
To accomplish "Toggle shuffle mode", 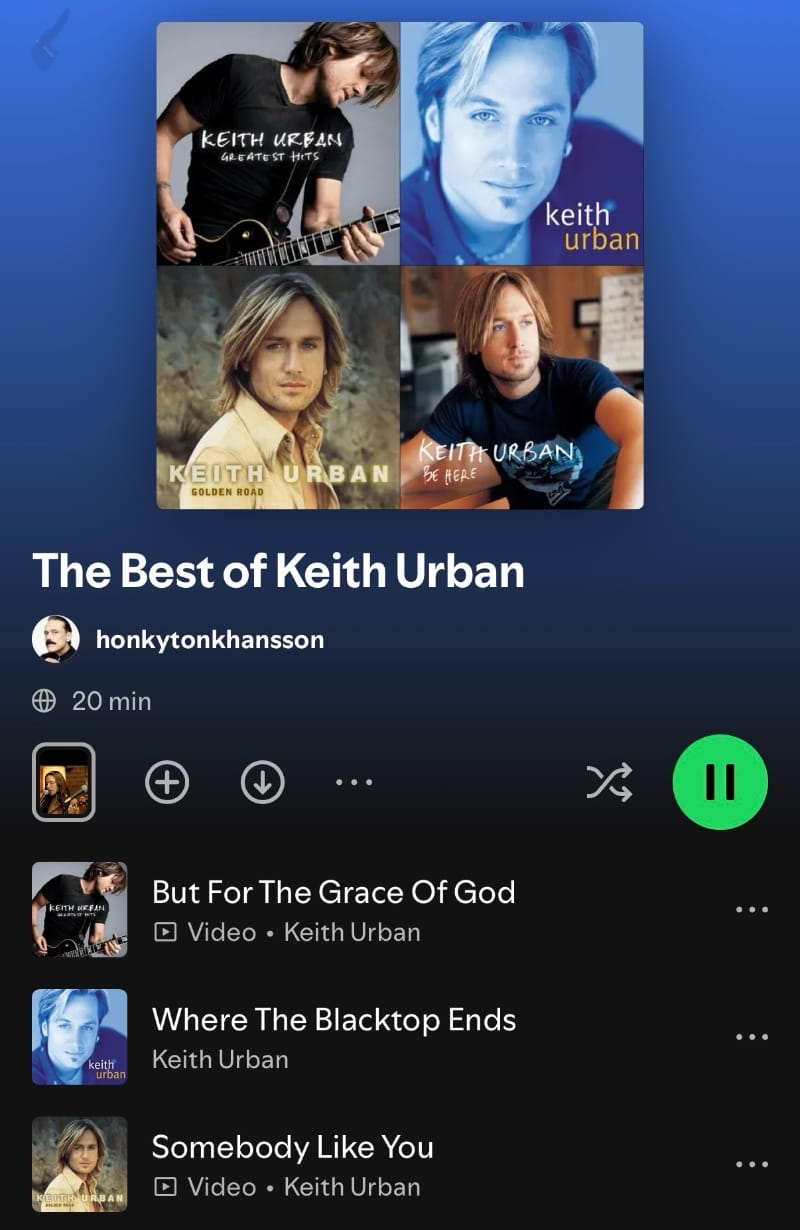I will (609, 782).
